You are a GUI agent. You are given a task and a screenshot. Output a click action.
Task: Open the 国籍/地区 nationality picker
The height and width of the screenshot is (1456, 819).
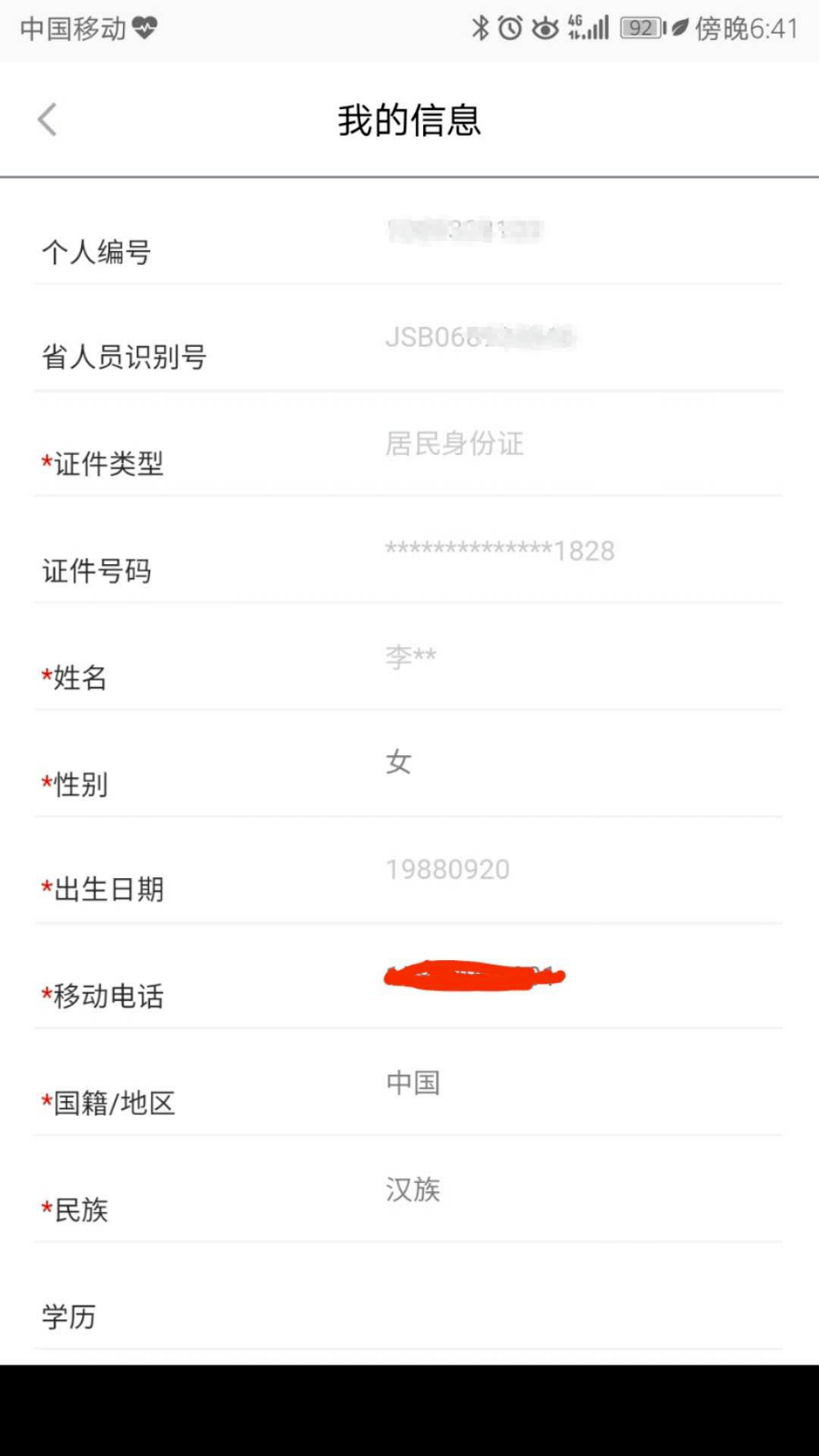pos(412,1084)
